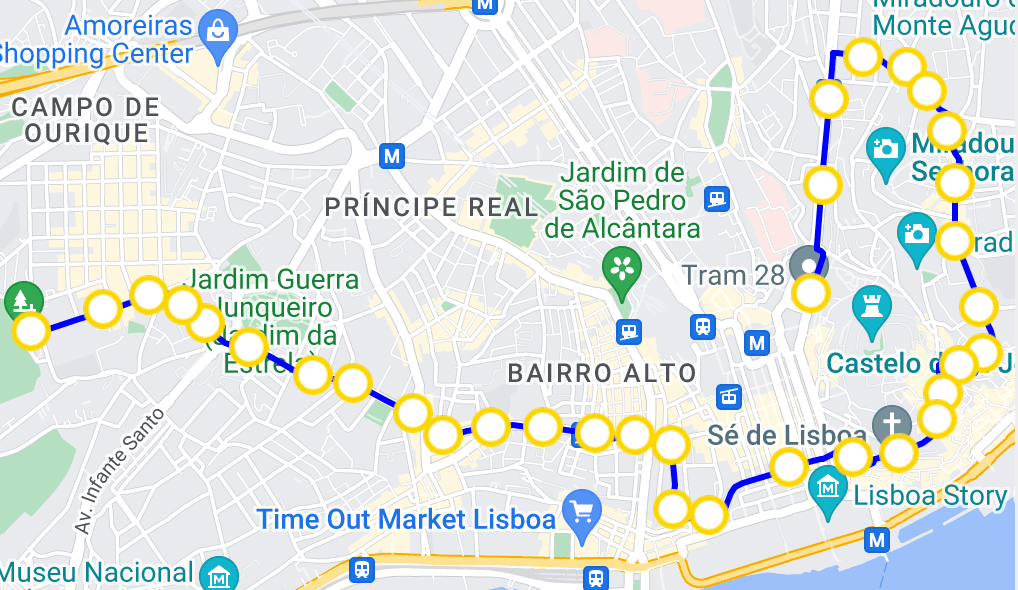Tap the Lisboa Story museum marker
This screenshot has width=1018, height=590.
828,487
